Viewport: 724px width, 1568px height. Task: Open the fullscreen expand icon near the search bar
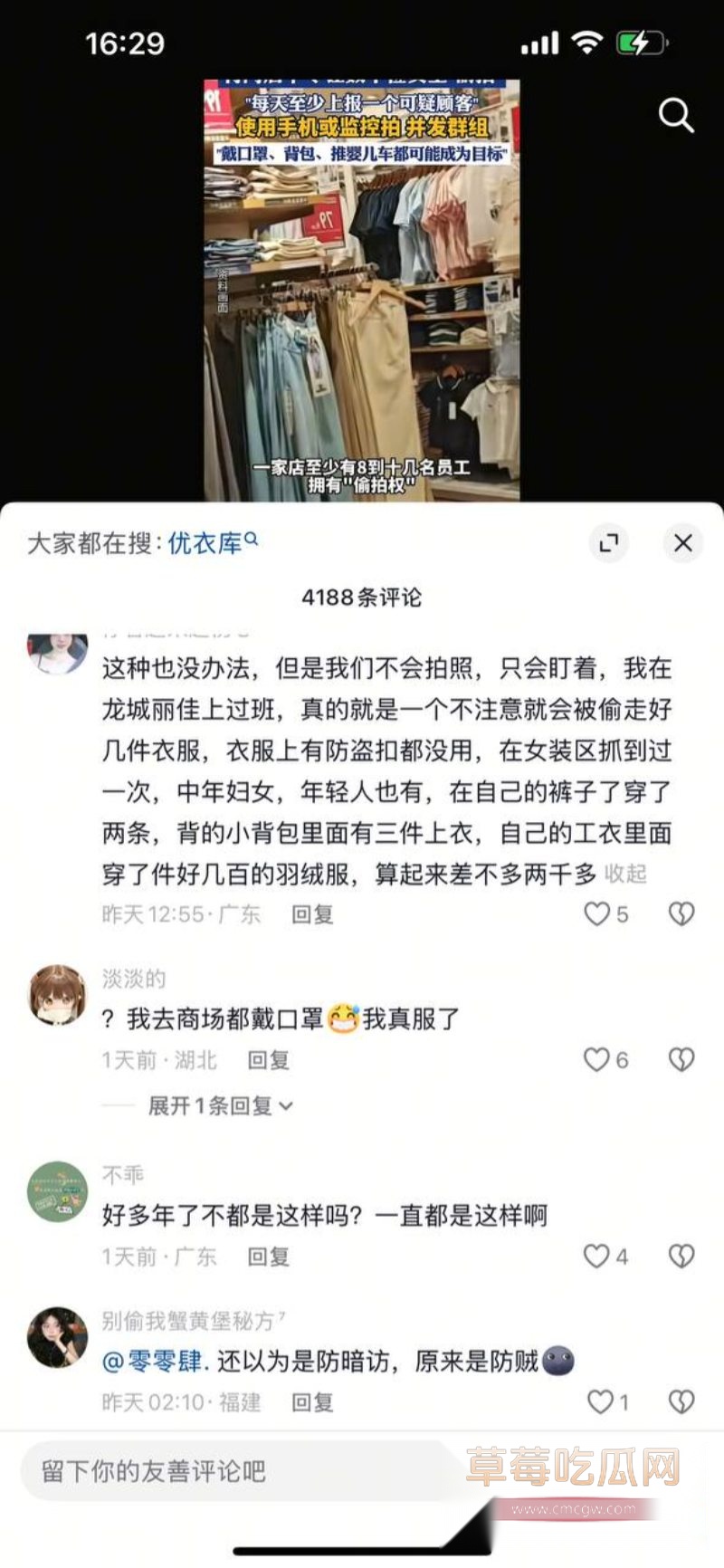609,543
